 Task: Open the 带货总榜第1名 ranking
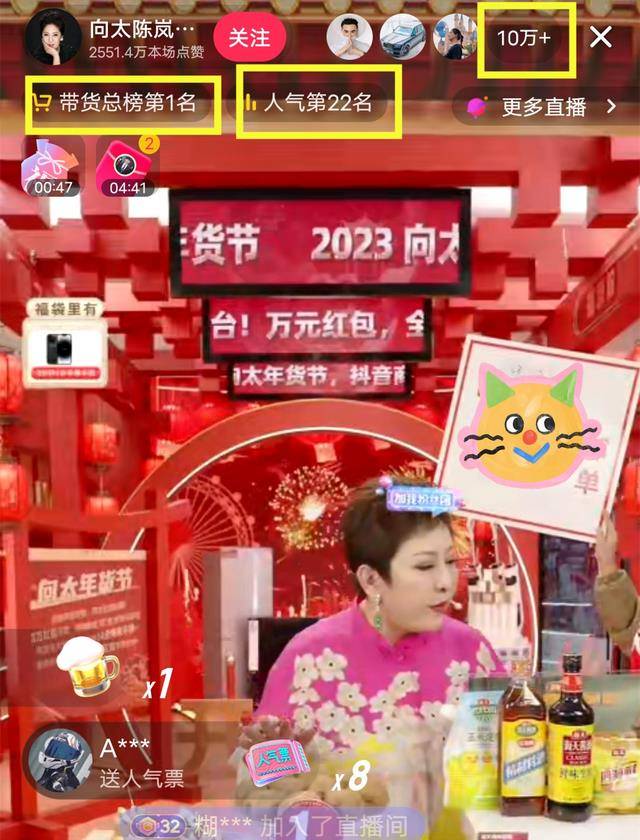click(x=123, y=102)
